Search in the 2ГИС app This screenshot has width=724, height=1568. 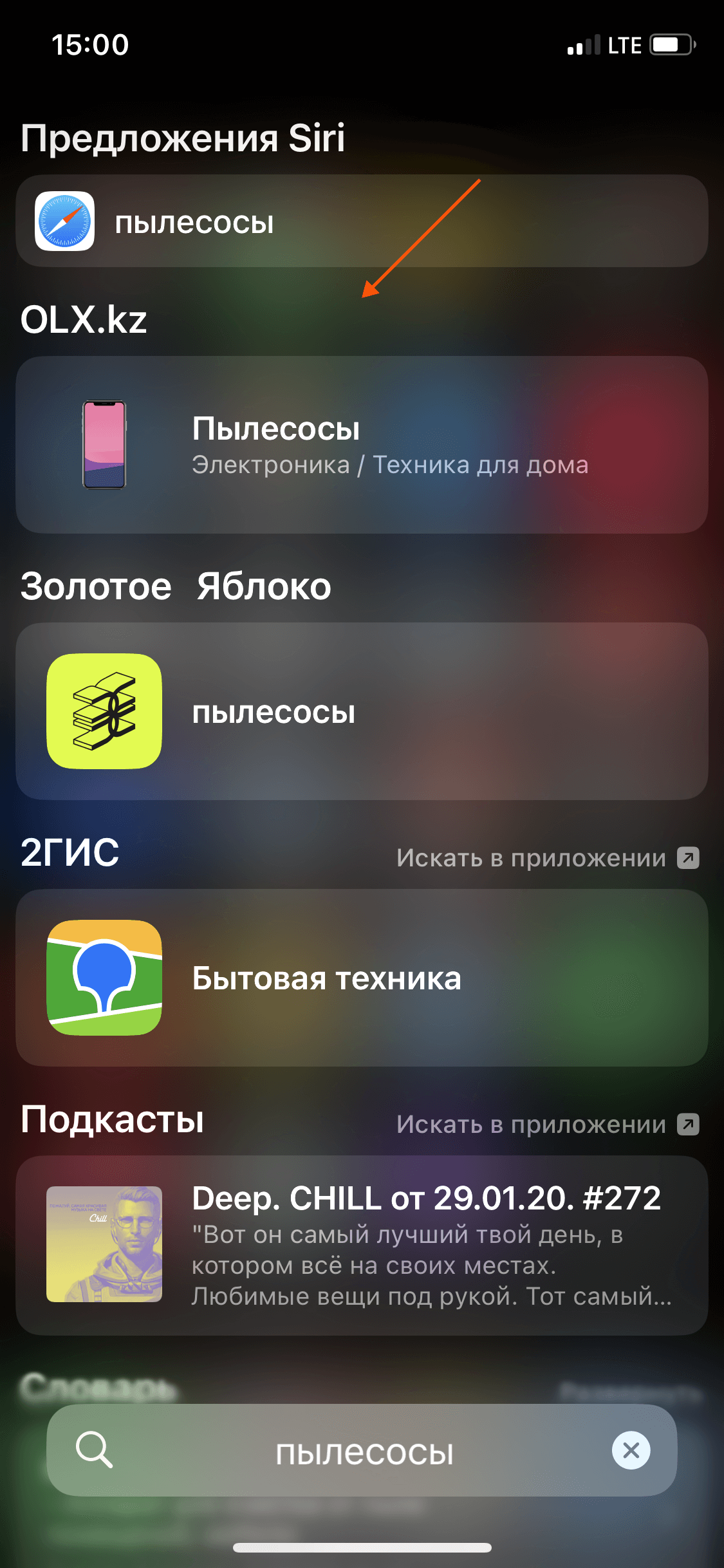tap(547, 858)
